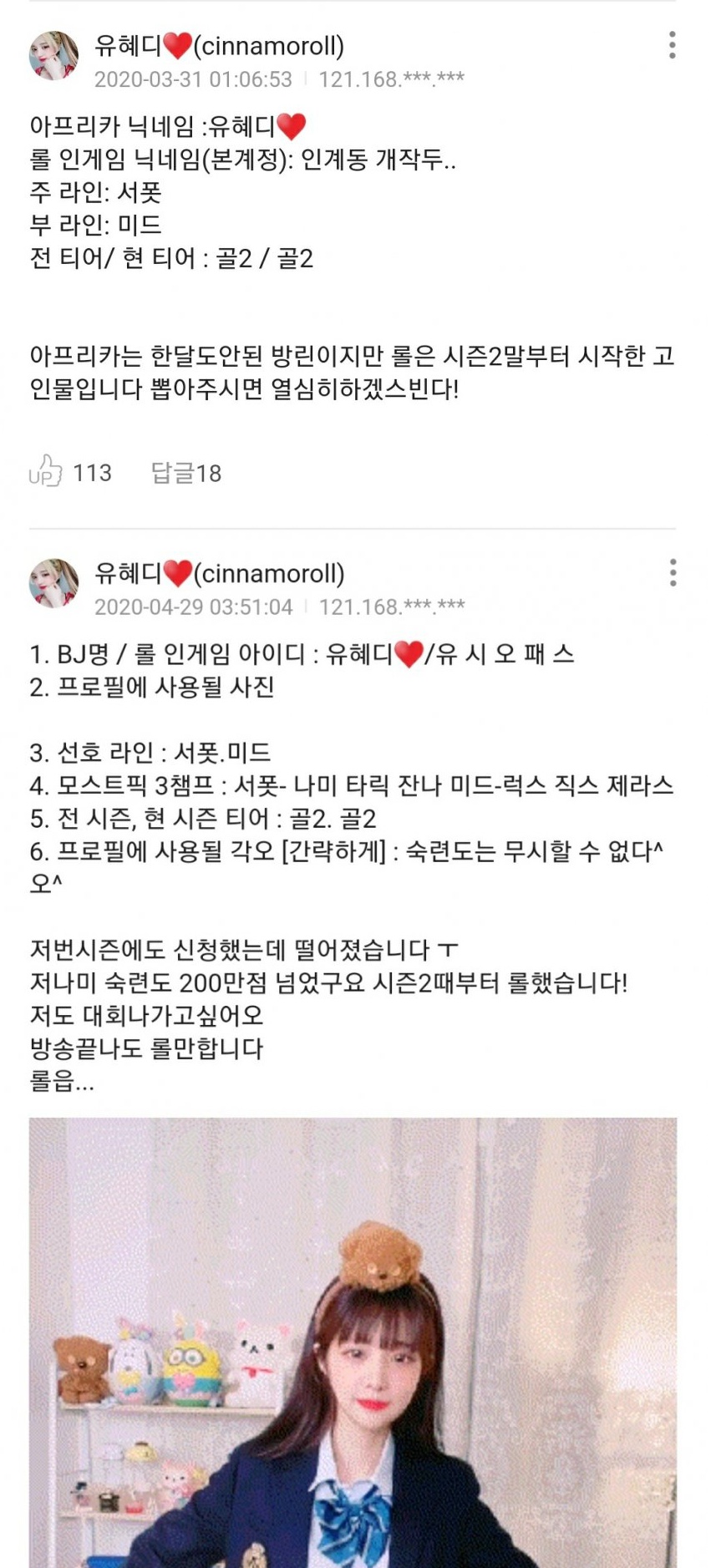Upvote the comment with 113 likes
The height and width of the screenshot is (1568, 711).
pyautogui.click(x=46, y=471)
